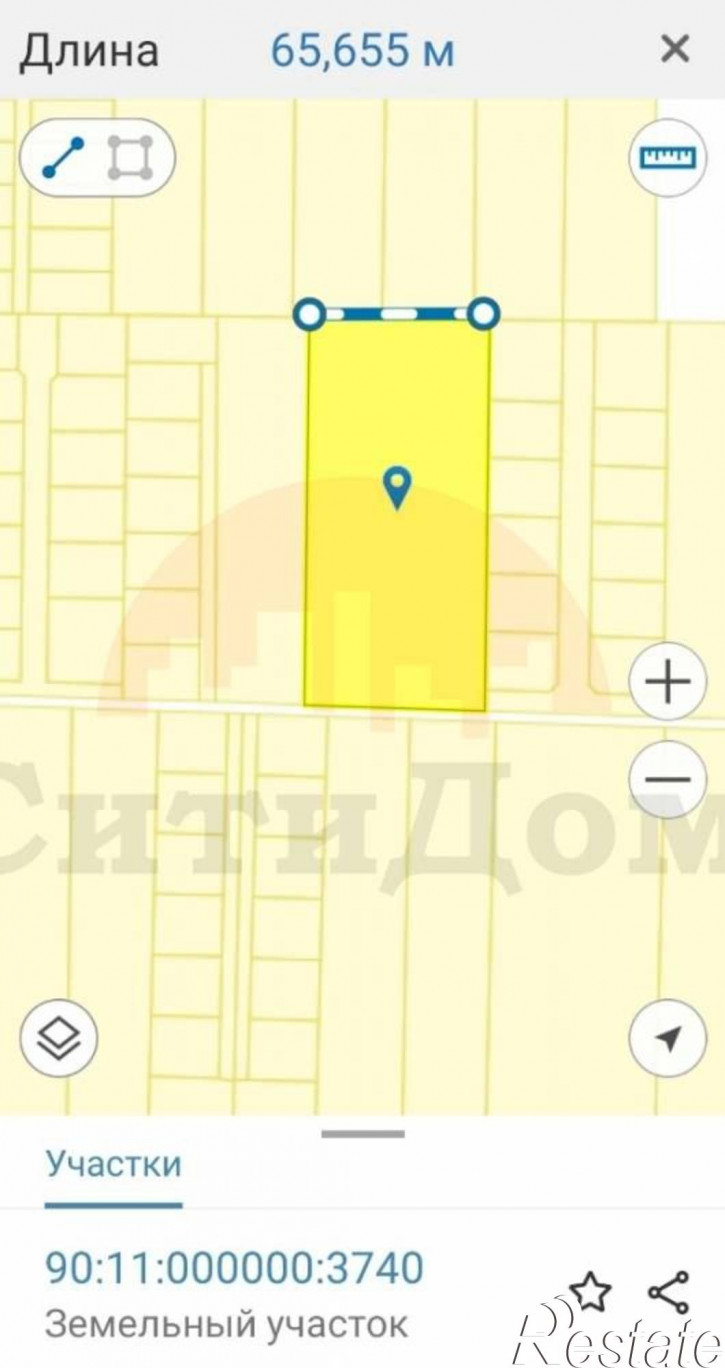Open the map layers selector
The width and height of the screenshot is (725, 1368).
pos(58,1038)
